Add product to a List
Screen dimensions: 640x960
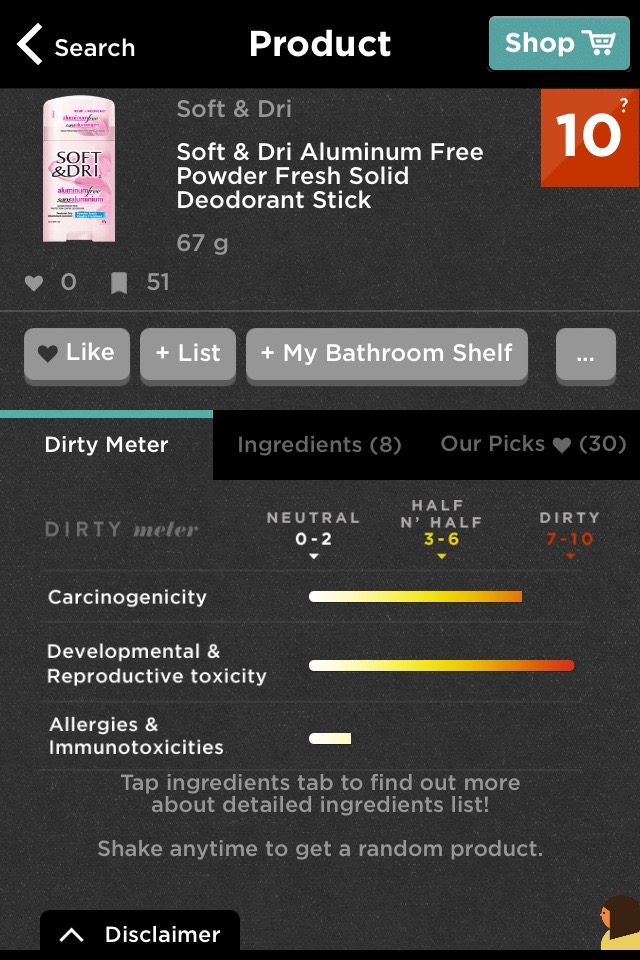tap(188, 353)
